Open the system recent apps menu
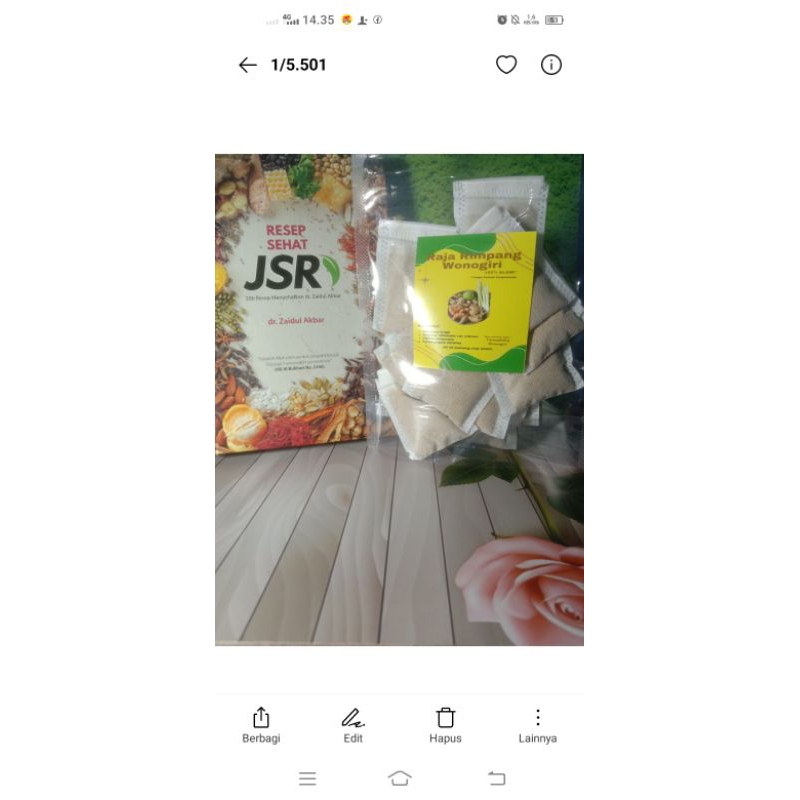This screenshot has height=800, width=800. point(308,778)
